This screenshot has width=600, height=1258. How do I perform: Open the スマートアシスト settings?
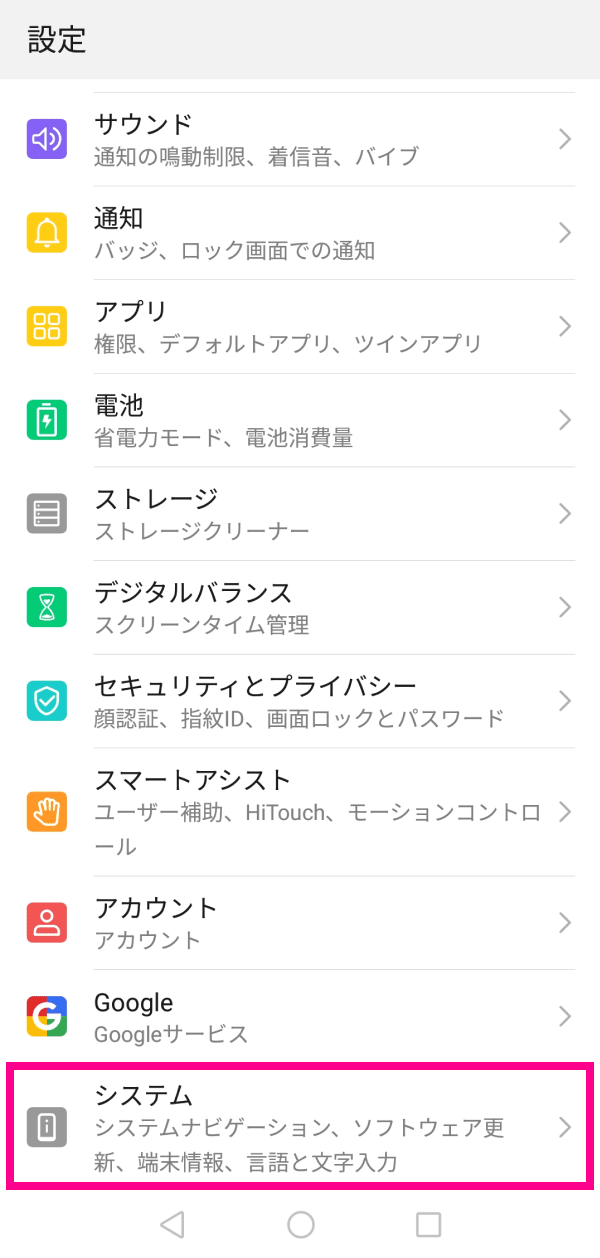coord(300,812)
